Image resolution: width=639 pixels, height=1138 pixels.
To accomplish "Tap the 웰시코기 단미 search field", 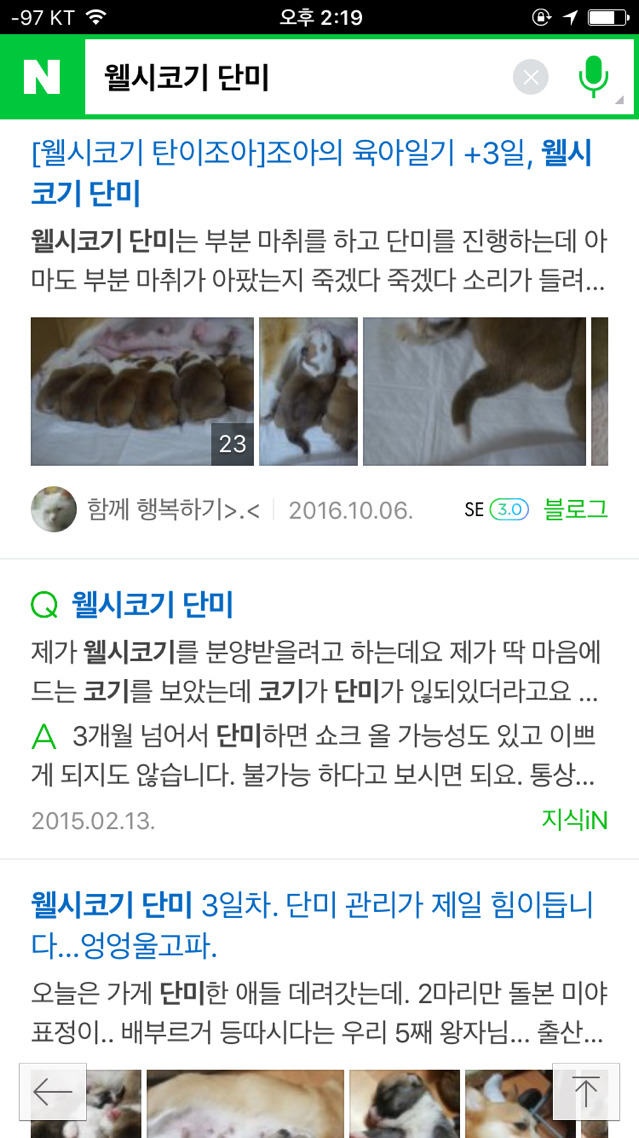I will [x=290, y=77].
